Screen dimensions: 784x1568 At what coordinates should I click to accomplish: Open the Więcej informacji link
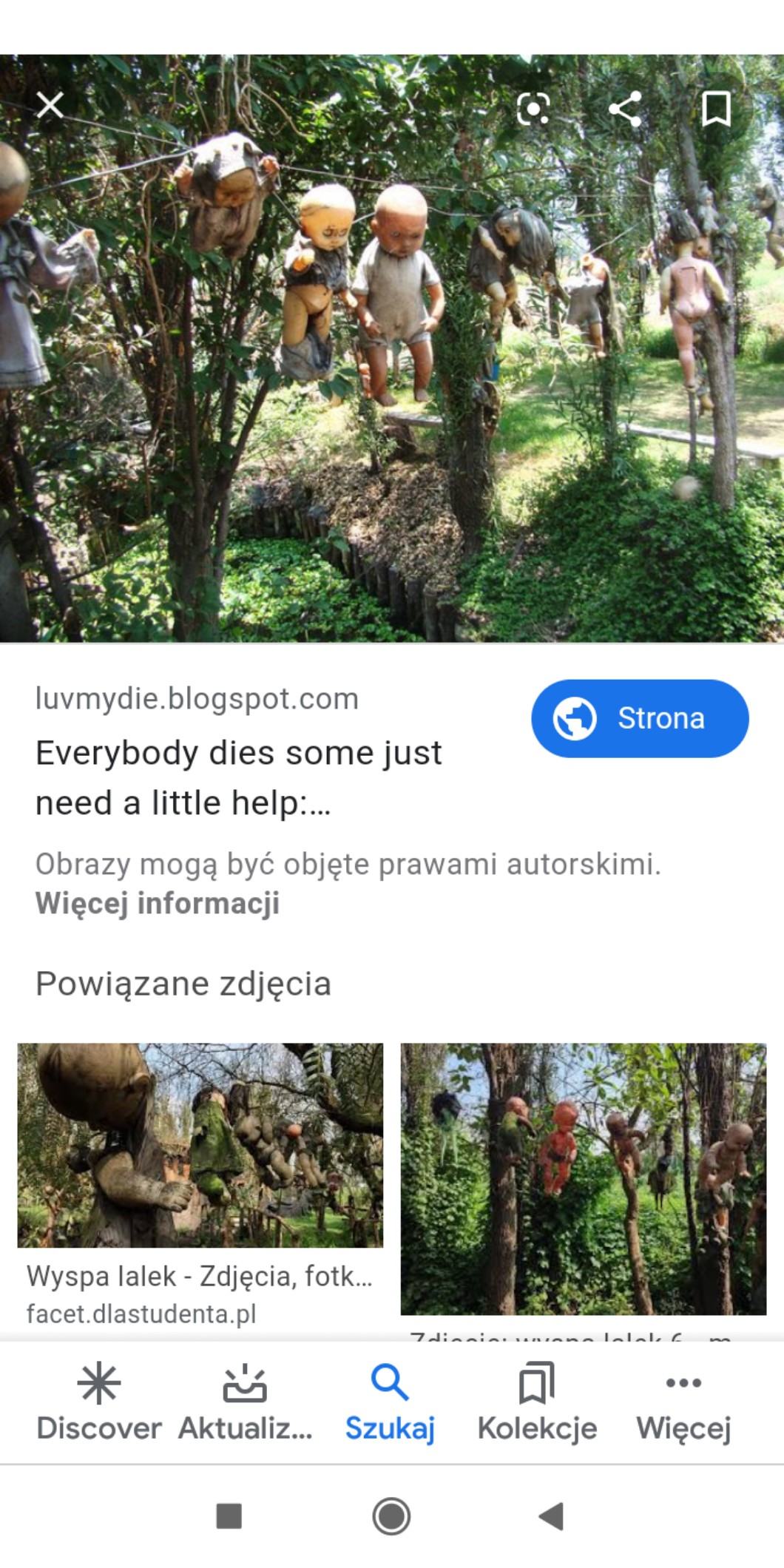click(x=158, y=903)
